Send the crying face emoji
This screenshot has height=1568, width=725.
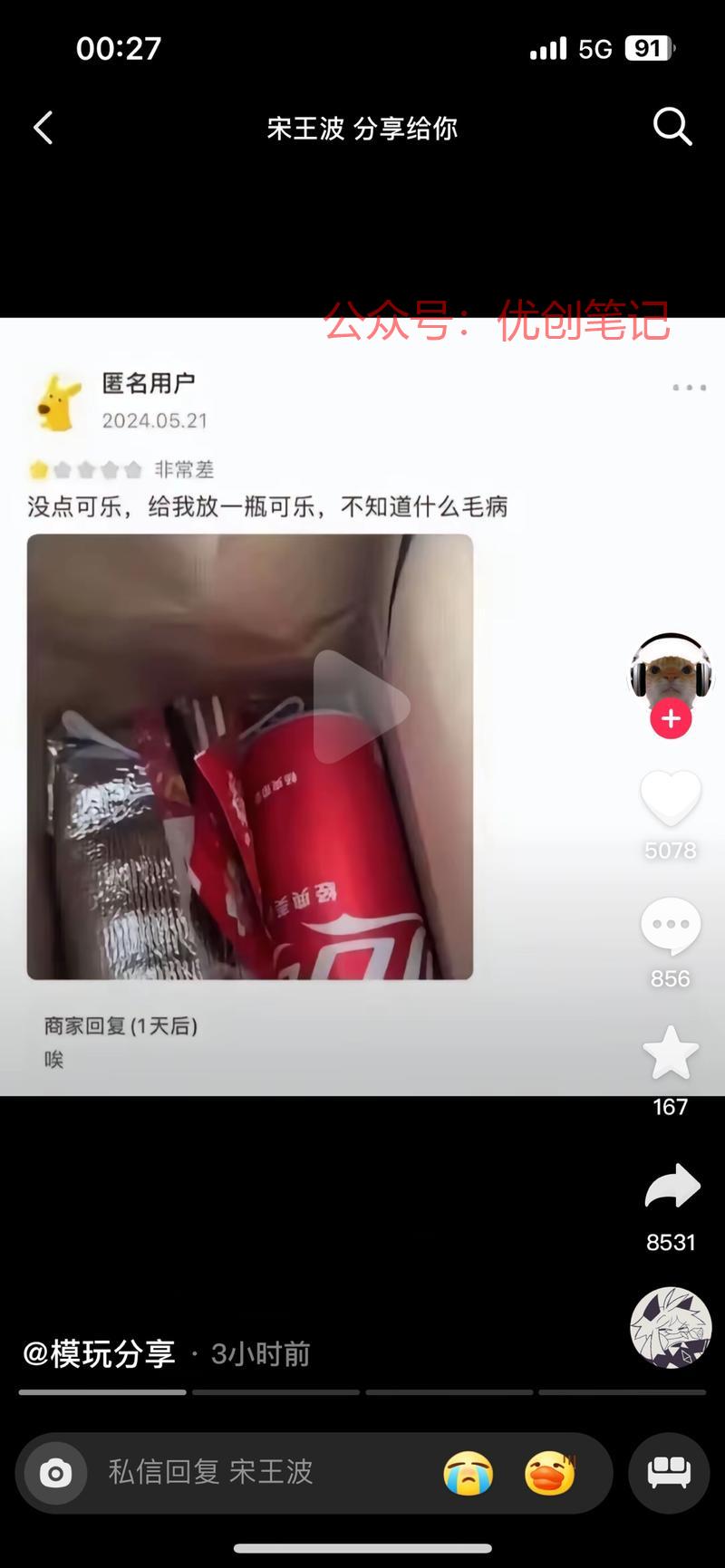tap(469, 1474)
